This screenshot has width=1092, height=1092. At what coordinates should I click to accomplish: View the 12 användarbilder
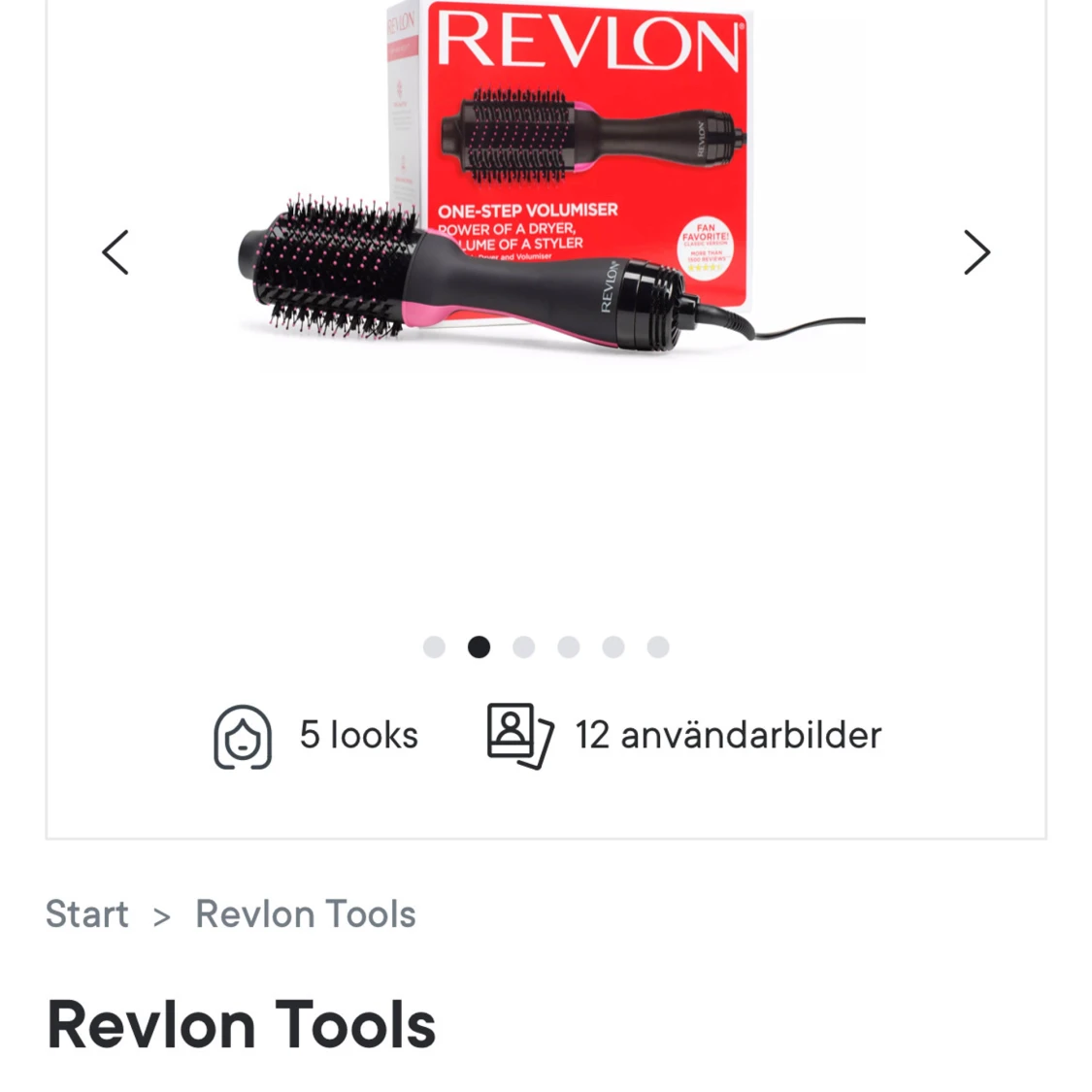[684, 737]
